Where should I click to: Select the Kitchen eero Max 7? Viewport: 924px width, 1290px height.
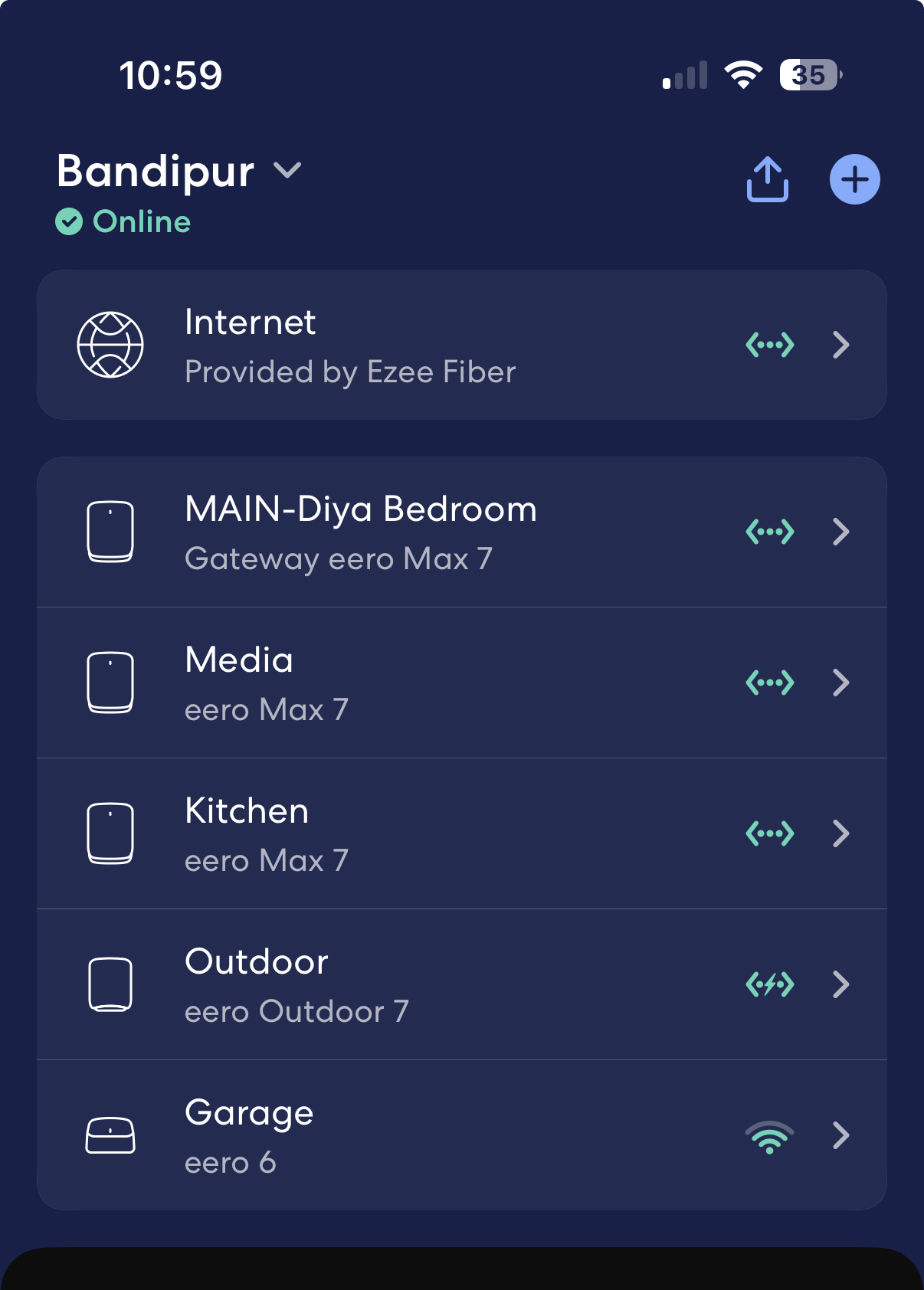pos(462,834)
